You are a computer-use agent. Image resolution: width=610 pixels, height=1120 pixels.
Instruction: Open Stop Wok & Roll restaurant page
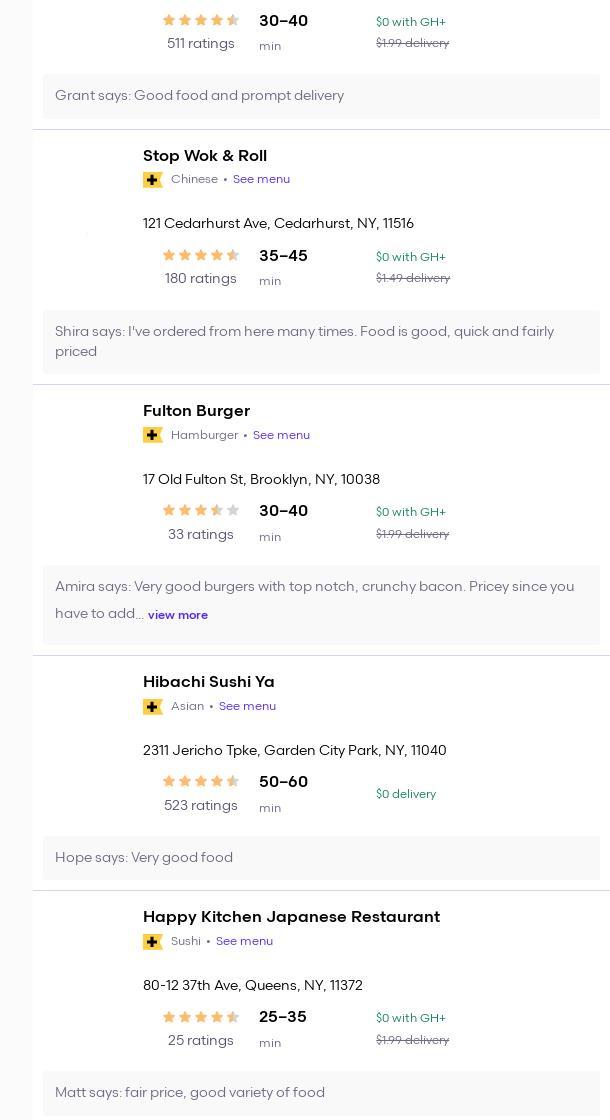(x=205, y=156)
